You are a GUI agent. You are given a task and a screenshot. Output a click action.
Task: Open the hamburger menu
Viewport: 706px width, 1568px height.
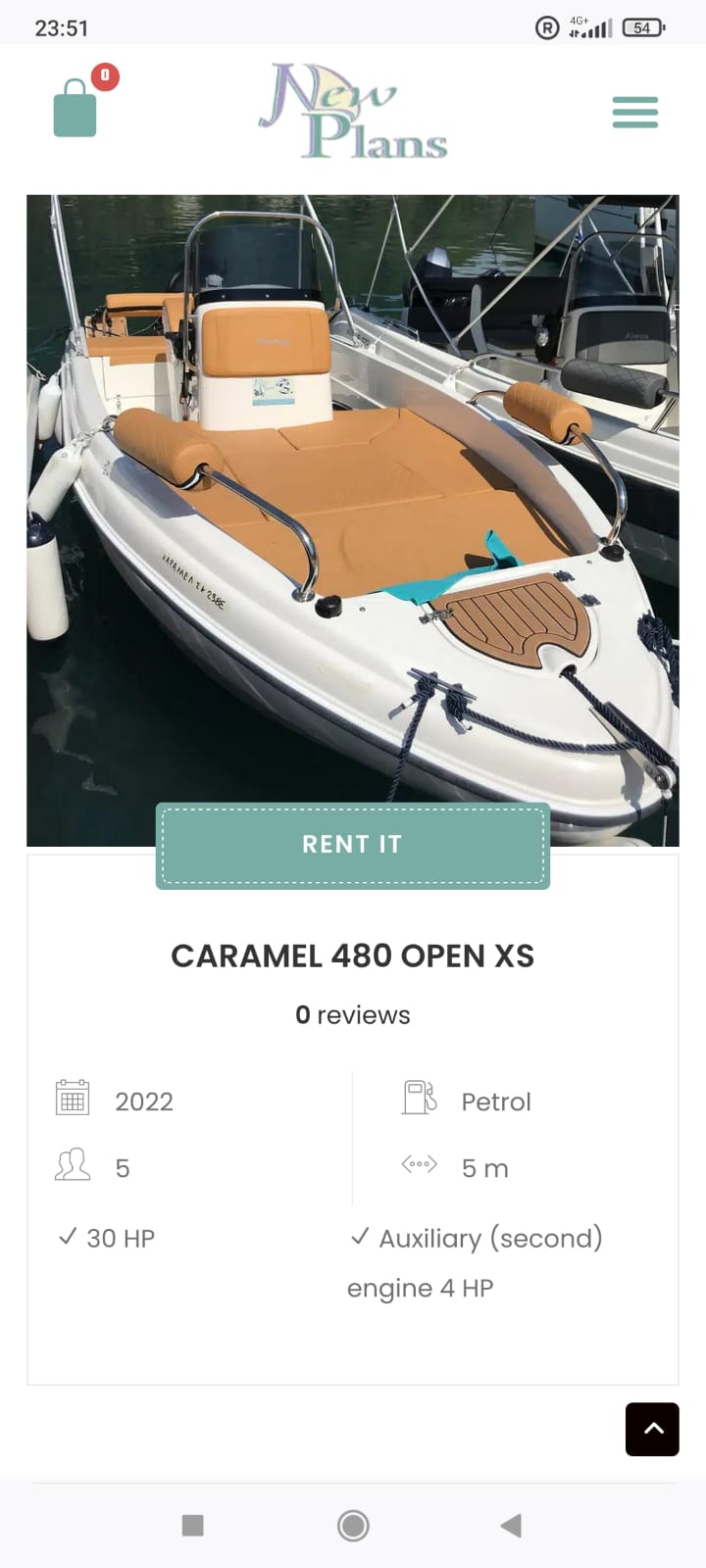click(634, 113)
